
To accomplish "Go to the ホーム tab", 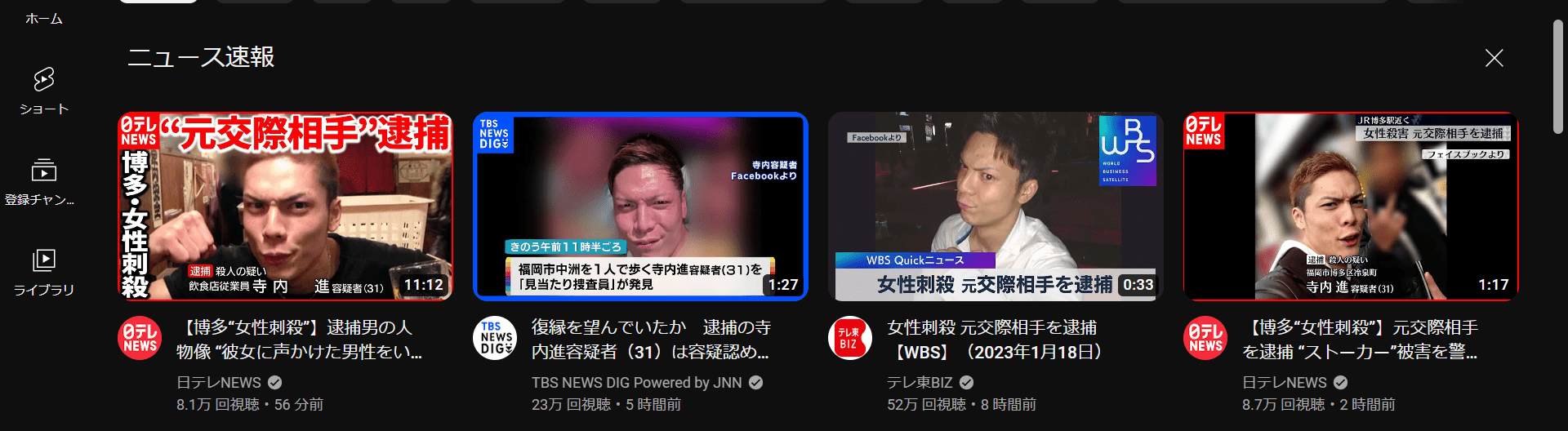I will [x=44, y=18].
